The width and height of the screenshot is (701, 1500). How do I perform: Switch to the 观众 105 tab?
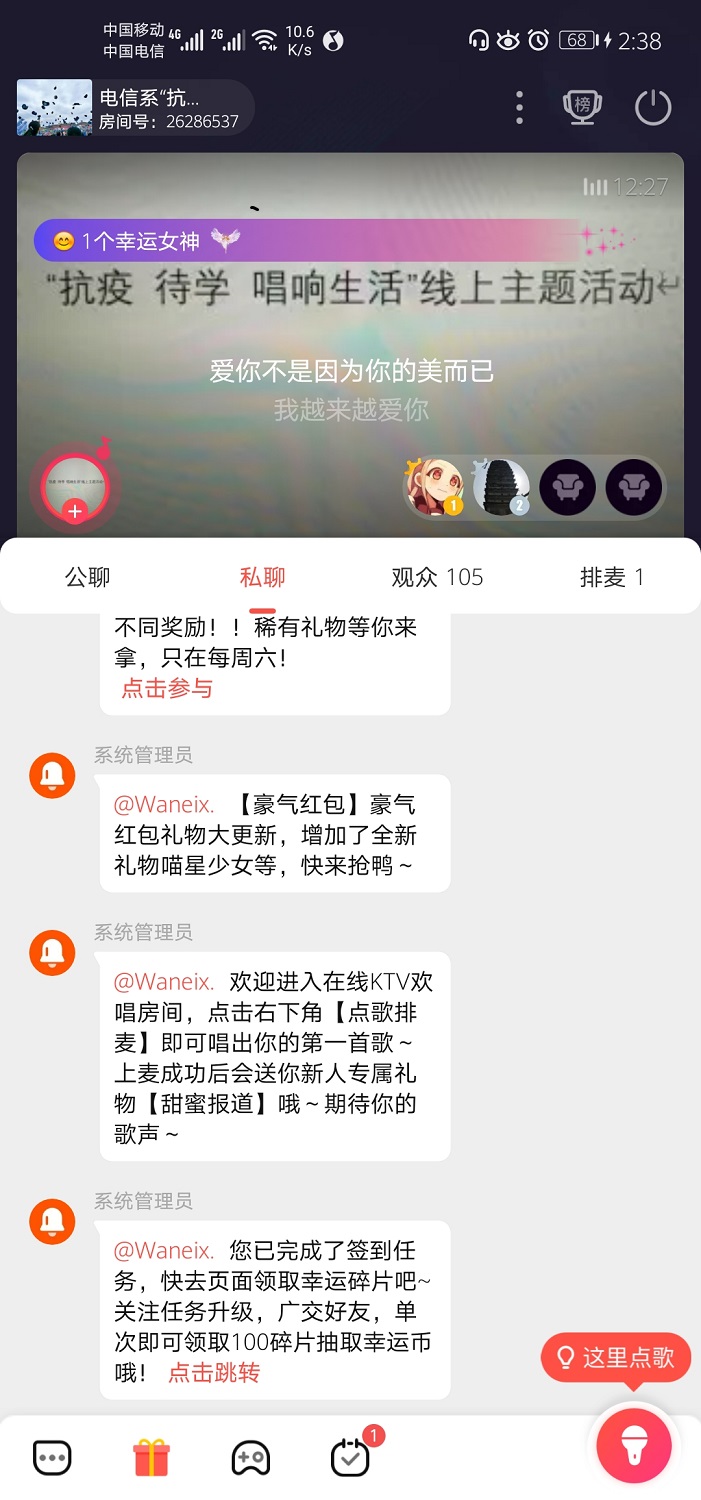[437, 577]
